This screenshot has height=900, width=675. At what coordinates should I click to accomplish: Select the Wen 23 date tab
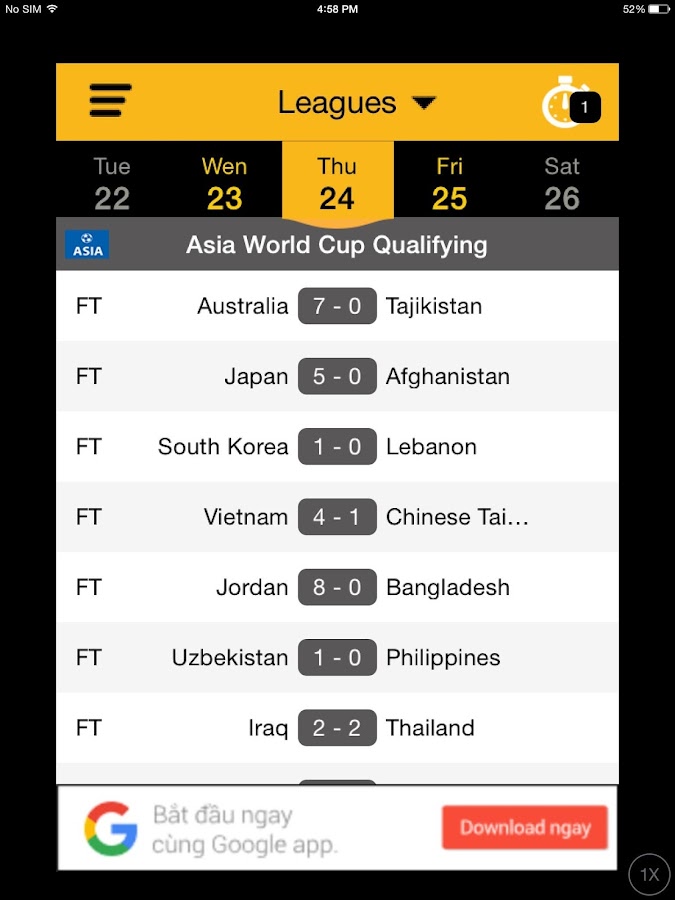(x=224, y=183)
